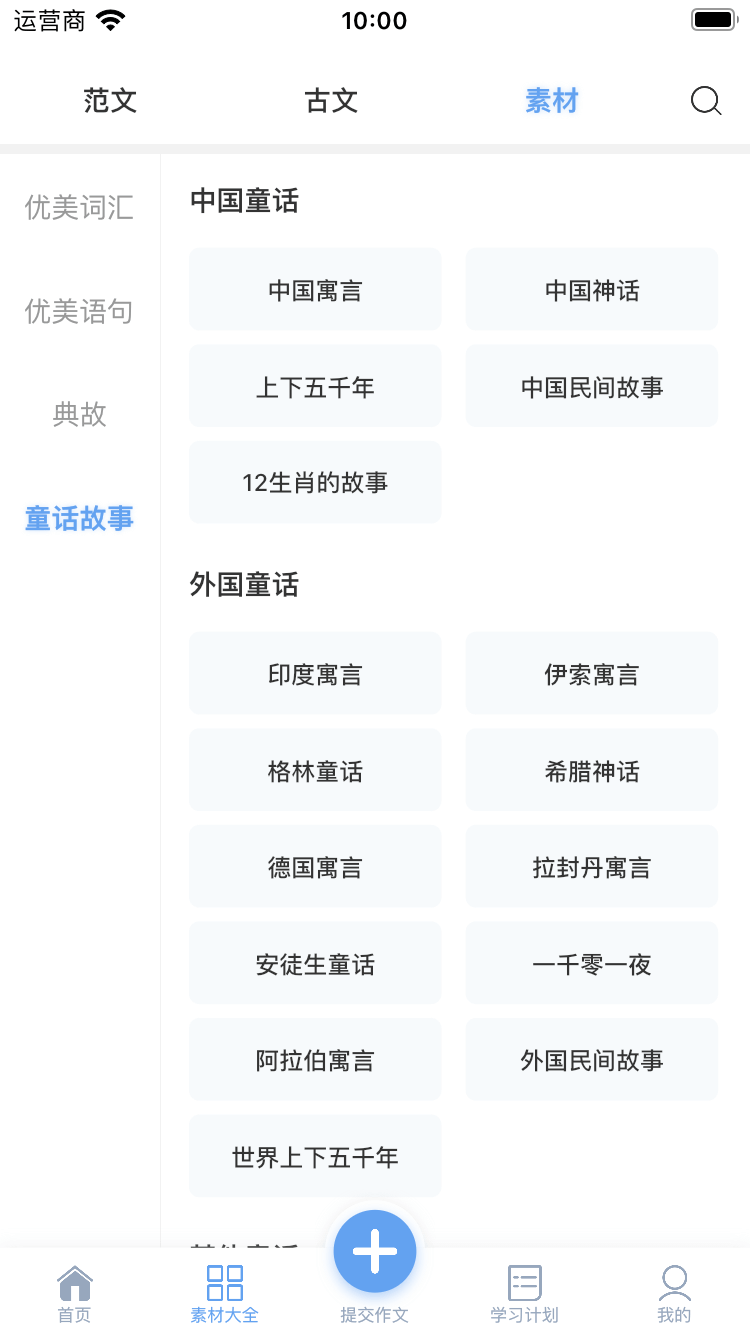Open 世界上下五千年
This screenshot has height=1334, width=750.
315,1157
